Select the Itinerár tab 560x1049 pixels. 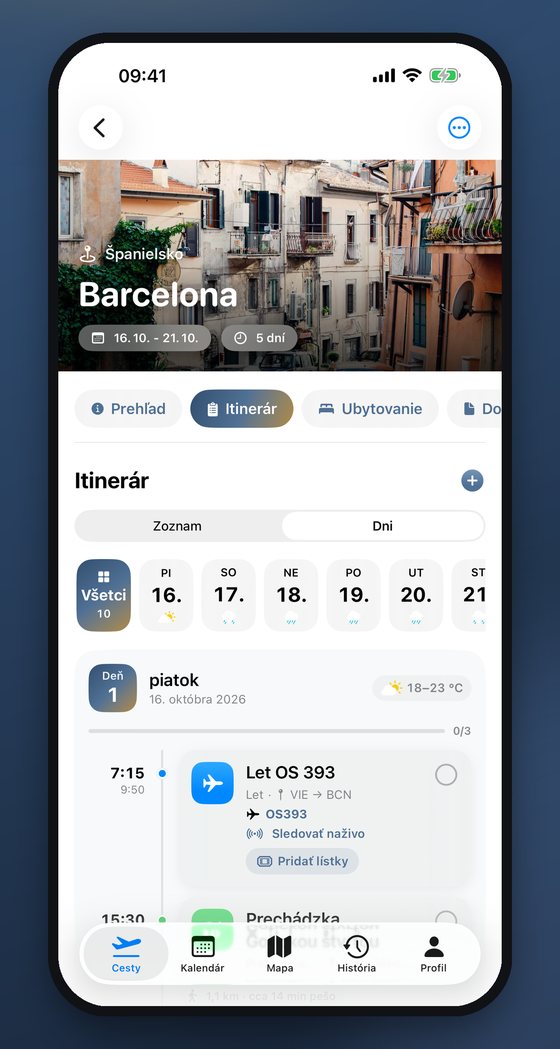click(242, 409)
